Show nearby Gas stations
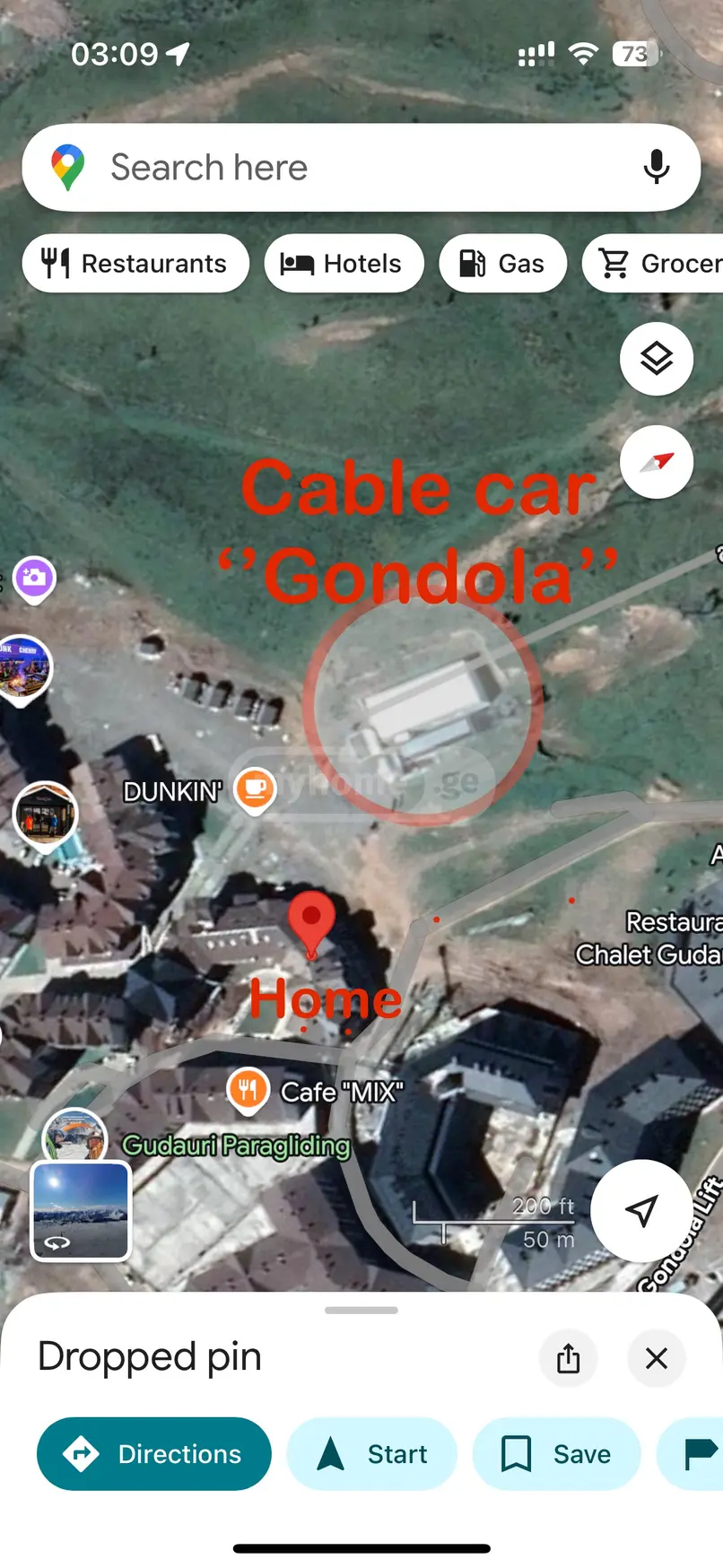 point(502,264)
